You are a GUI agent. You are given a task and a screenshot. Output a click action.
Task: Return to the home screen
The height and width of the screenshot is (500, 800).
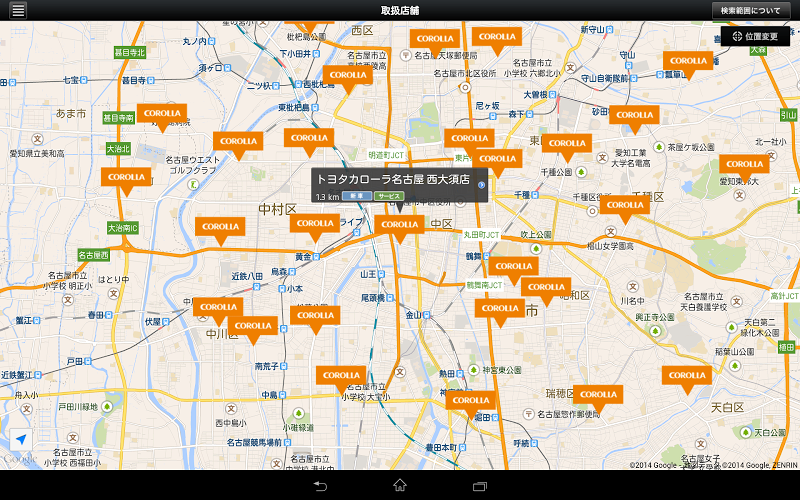click(x=400, y=486)
